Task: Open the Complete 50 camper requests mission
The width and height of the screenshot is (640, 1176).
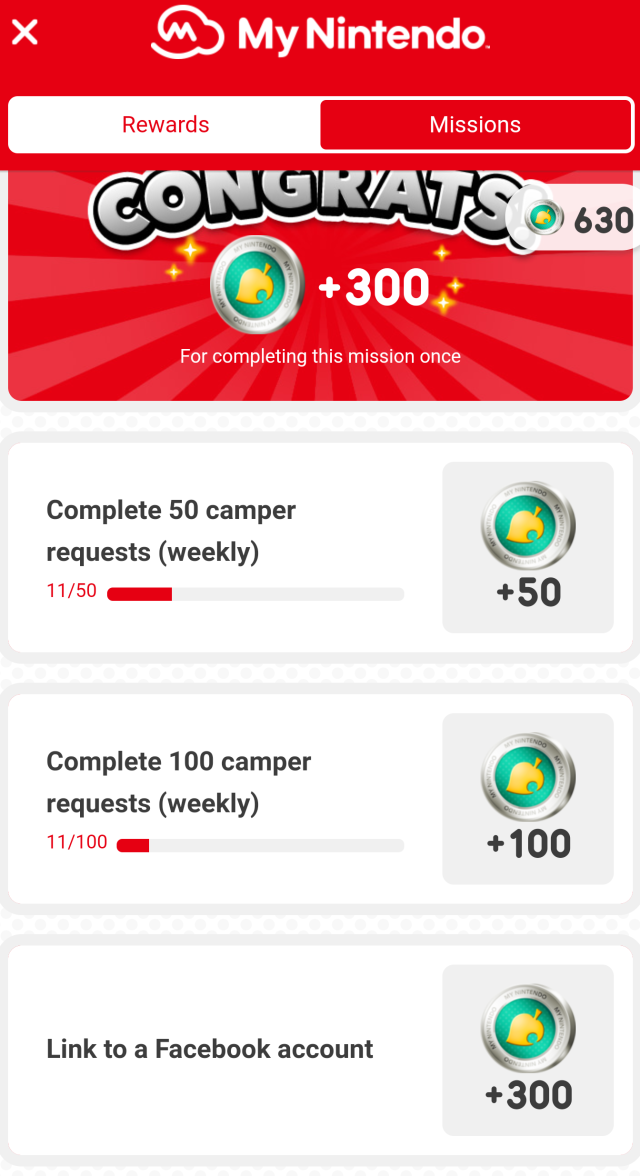Action: (320, 547)
